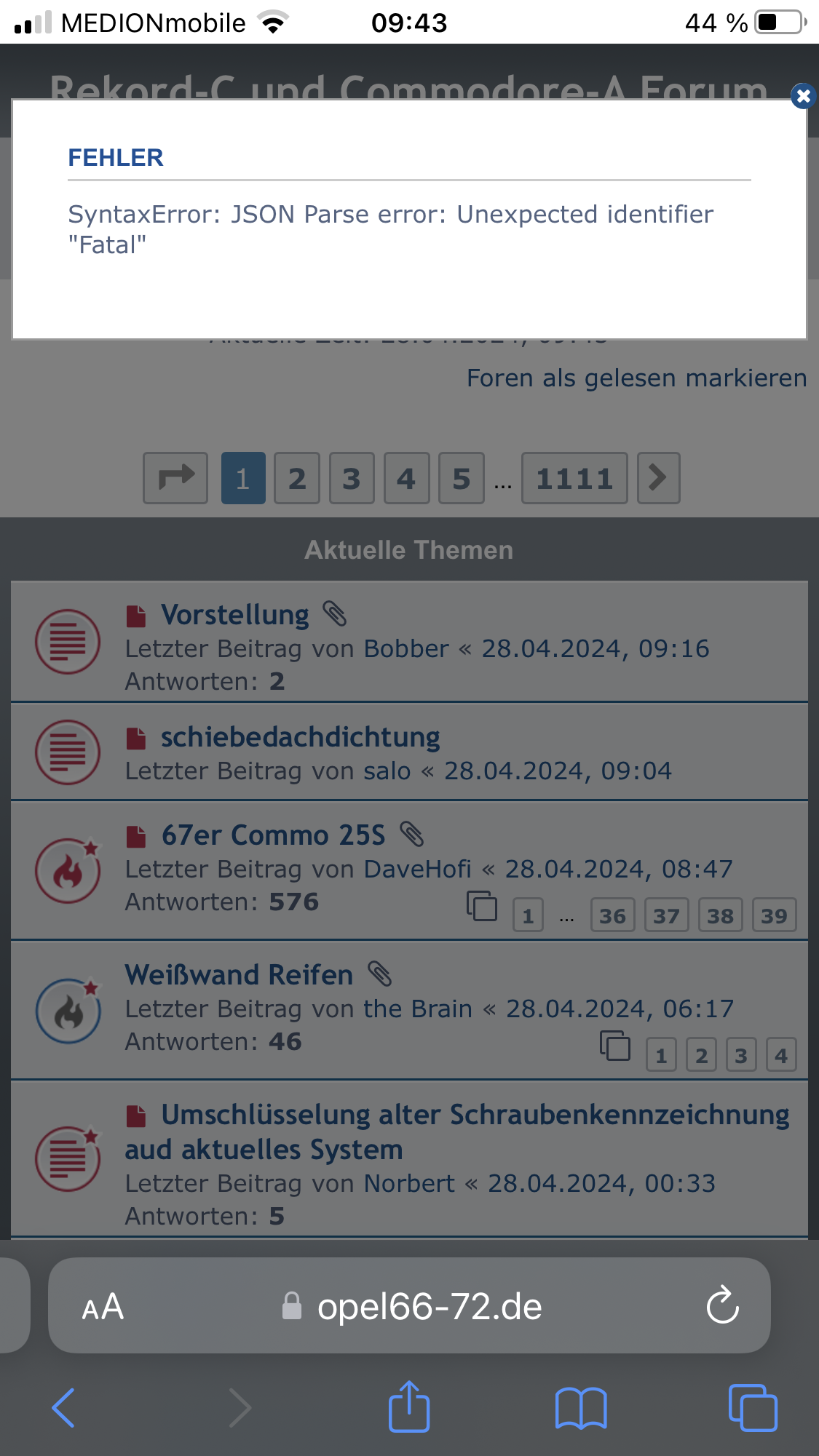Screen dimensions: 819x1456
Task: Tap the next page arrow in pagination
Action: (x=658, y=478)
